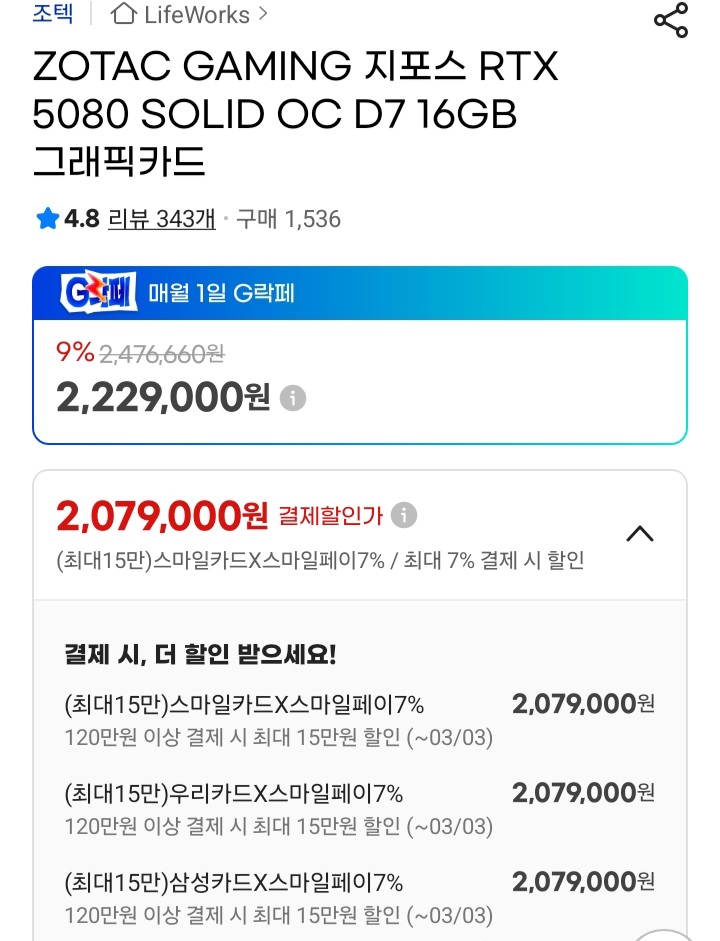Open the 343 reviews link
Image resolution: width=720 pixels, height=941 pixels.
[161, 219]
